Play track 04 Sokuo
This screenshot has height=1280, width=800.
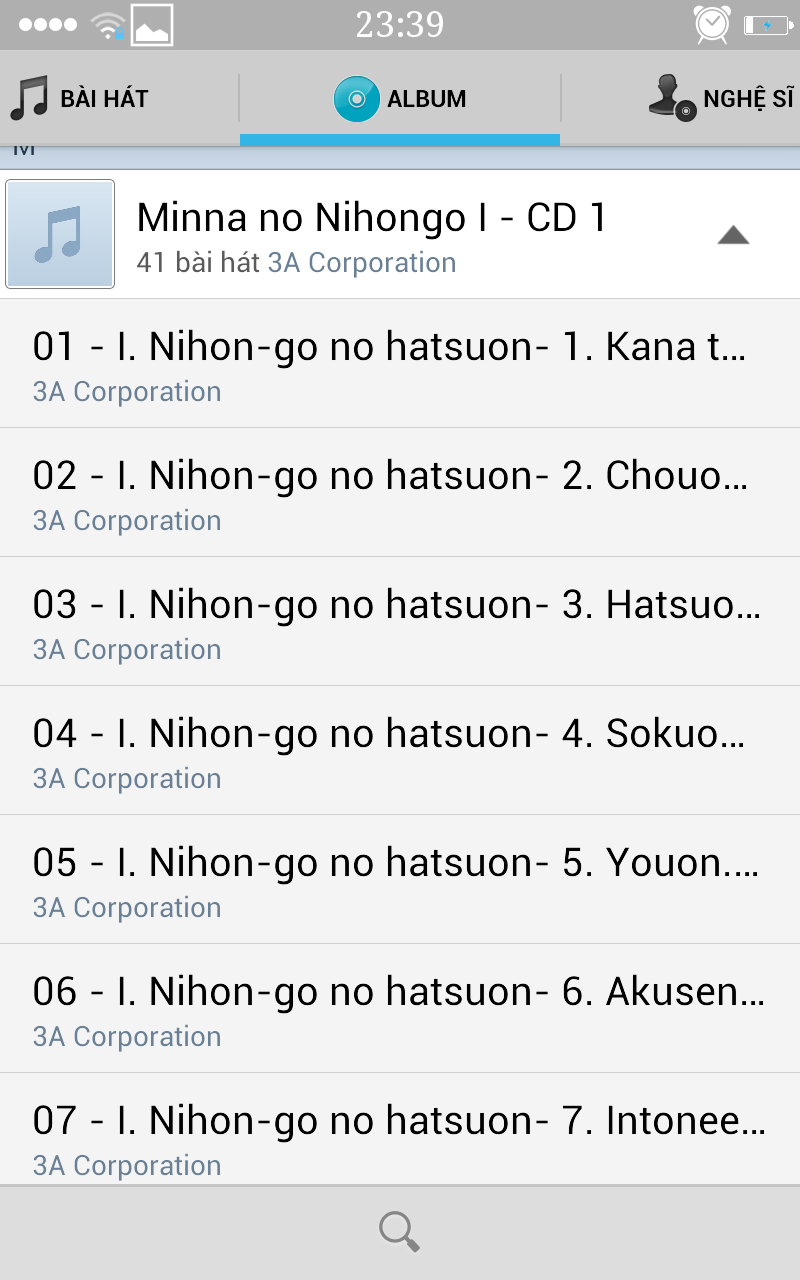tap(400, 751)
